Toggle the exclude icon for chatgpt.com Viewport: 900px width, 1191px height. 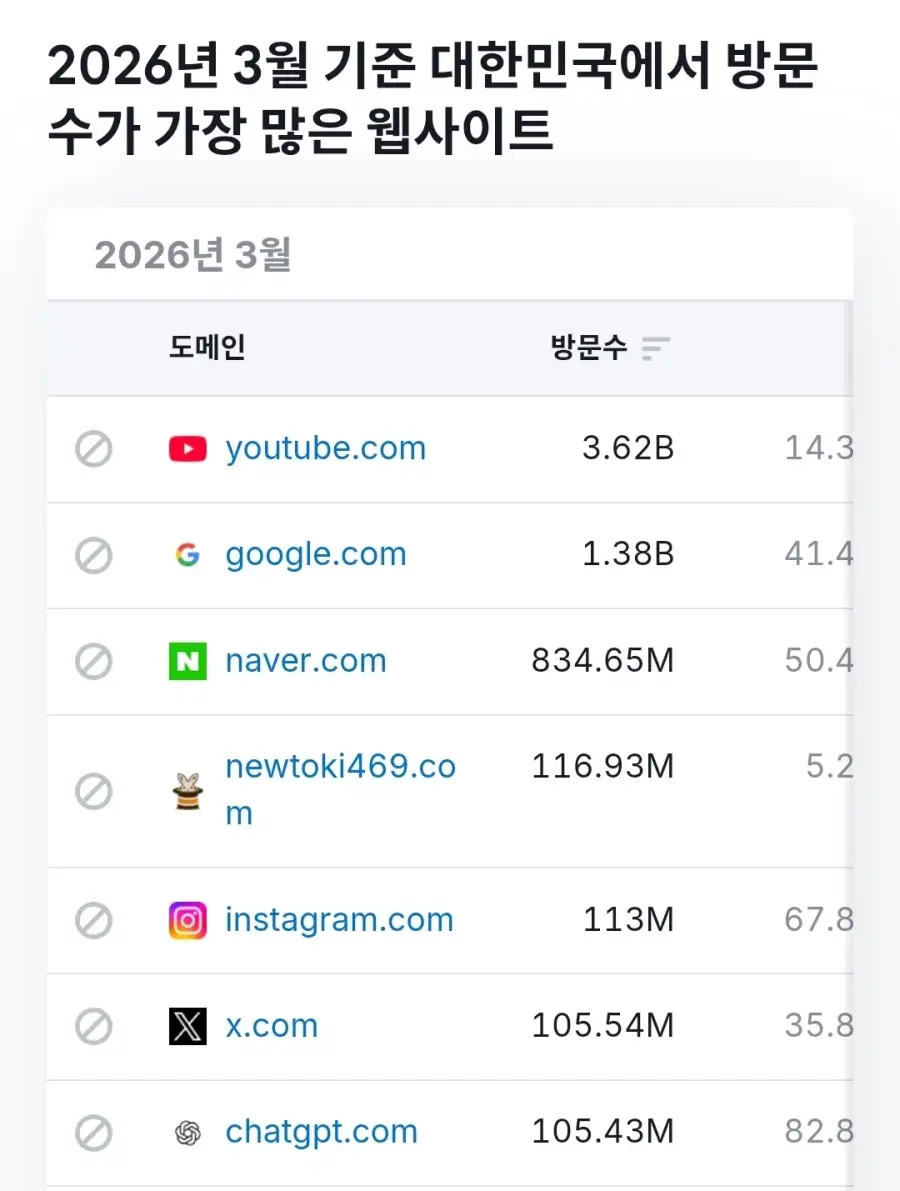coord(94,1132)
